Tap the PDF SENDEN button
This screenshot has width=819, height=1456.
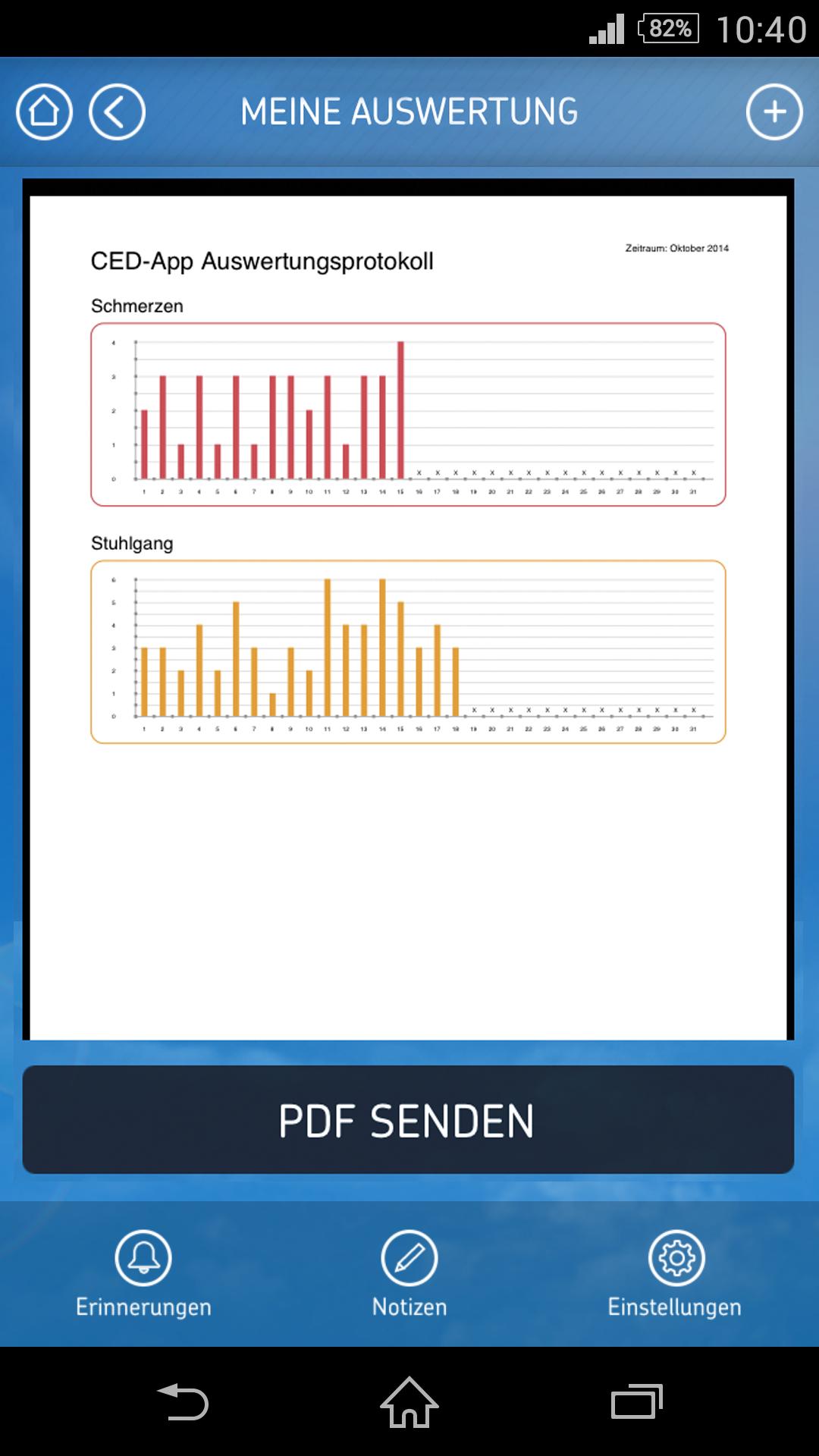point(409,1119)
